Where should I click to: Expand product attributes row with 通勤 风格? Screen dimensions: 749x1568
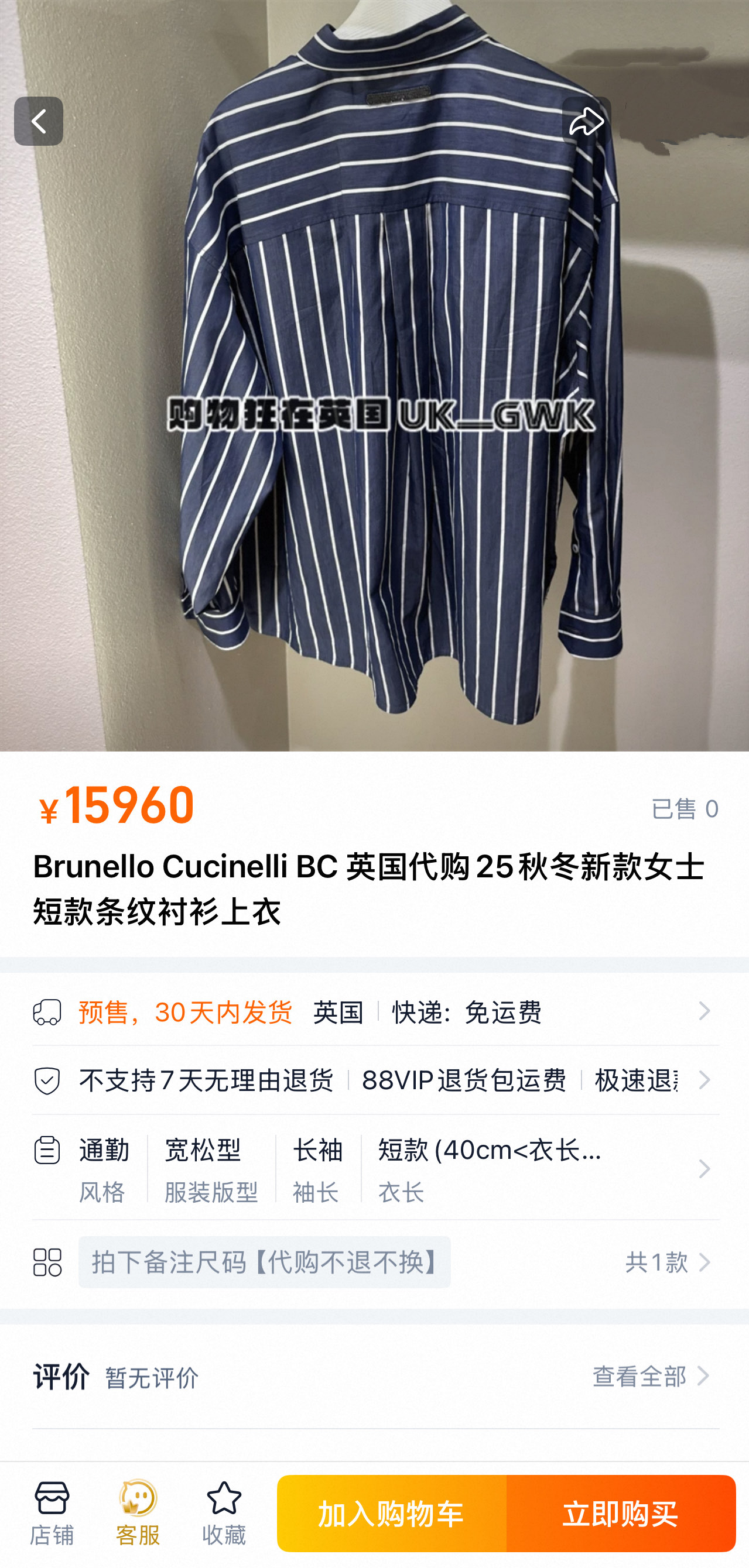click(x=375, y=1169)
